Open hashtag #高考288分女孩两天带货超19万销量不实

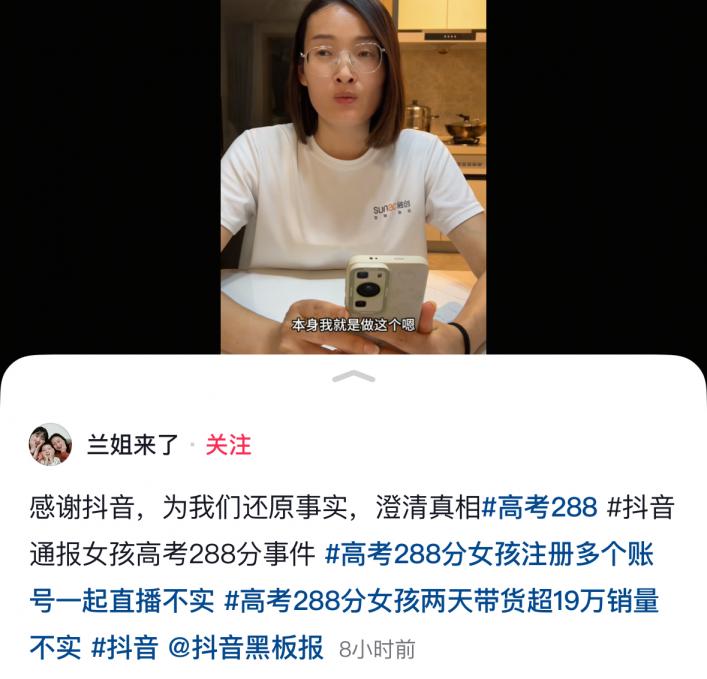point(440,601)
